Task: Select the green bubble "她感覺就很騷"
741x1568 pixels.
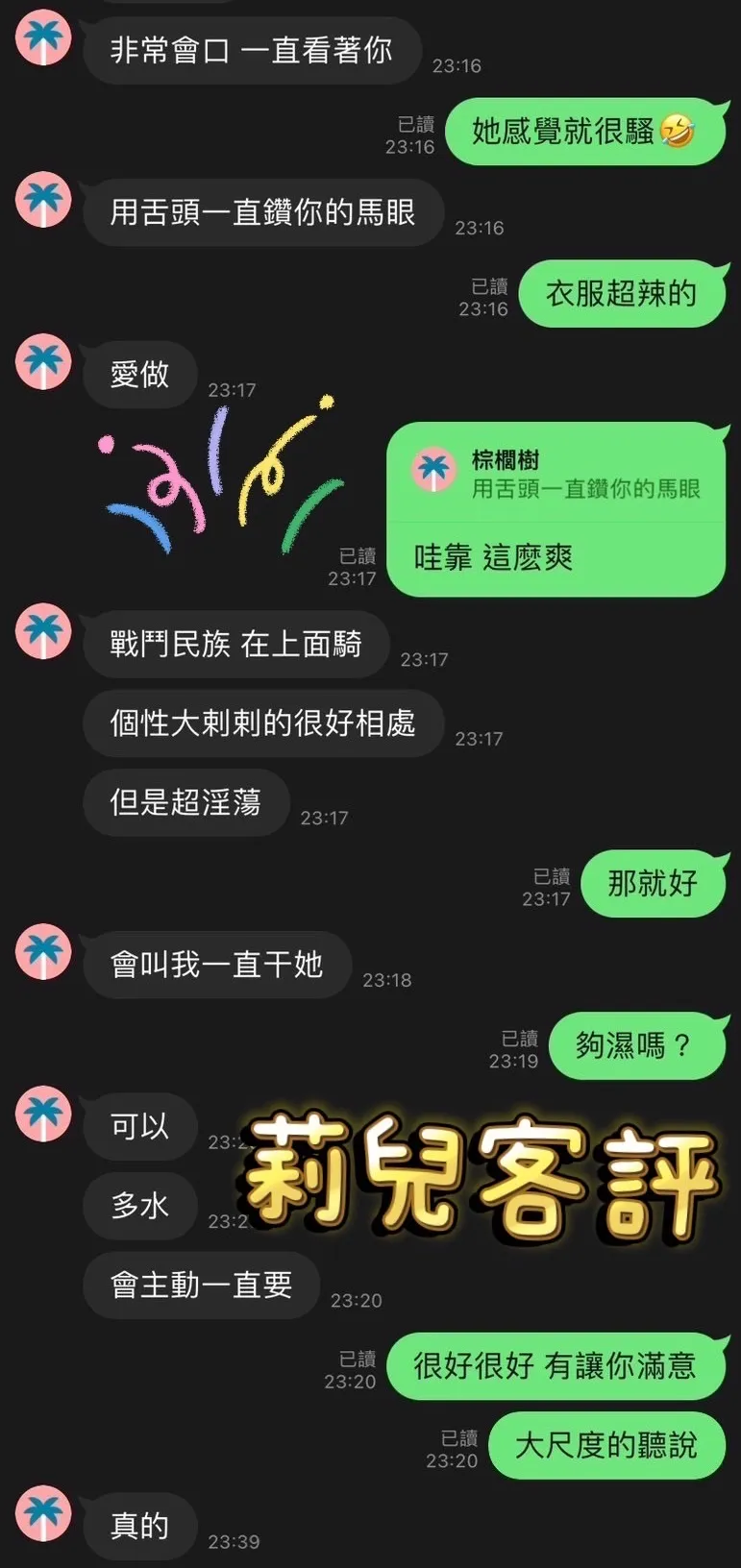Action: pos(586,132)
